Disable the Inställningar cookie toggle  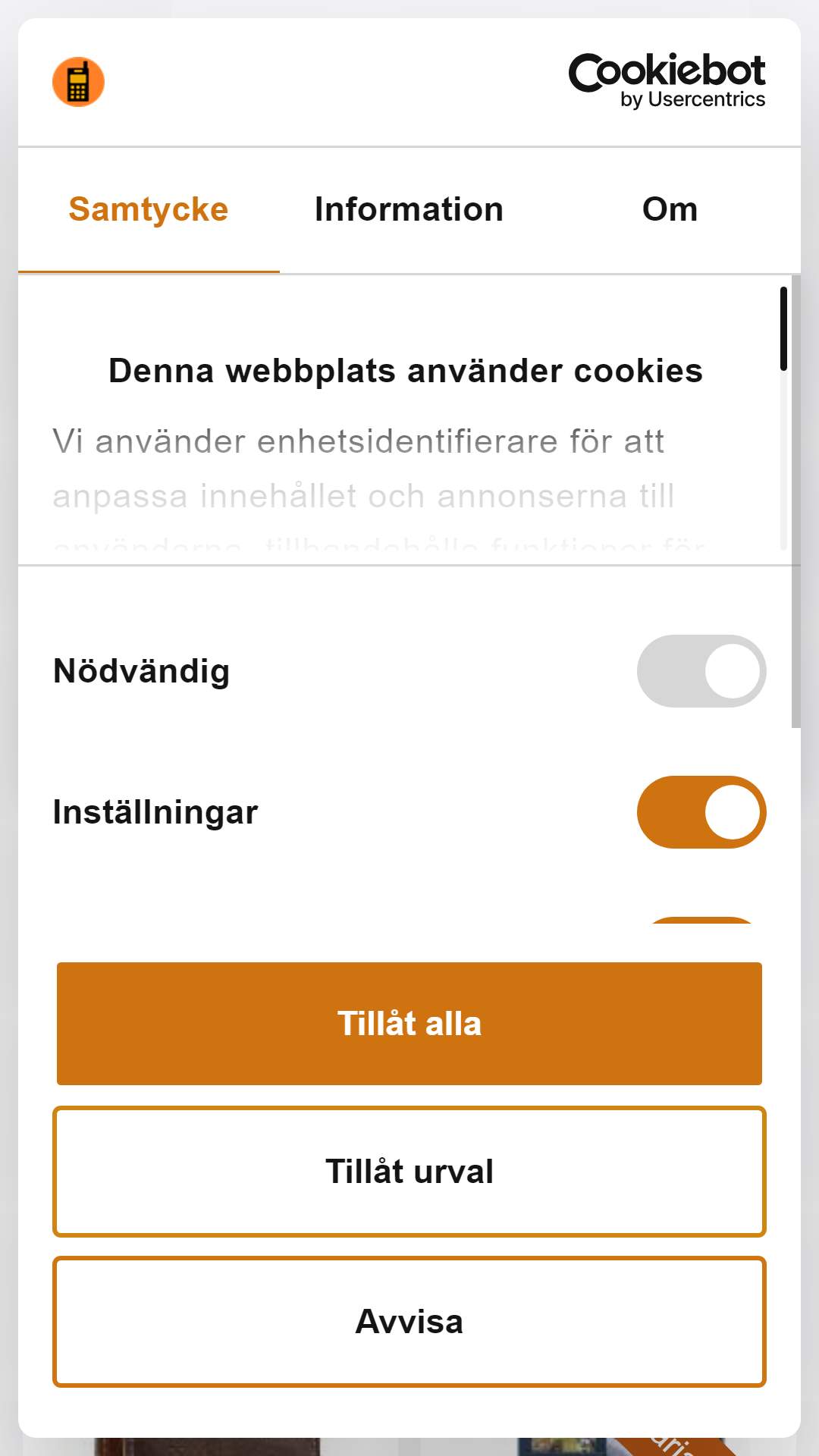(701, 812)
